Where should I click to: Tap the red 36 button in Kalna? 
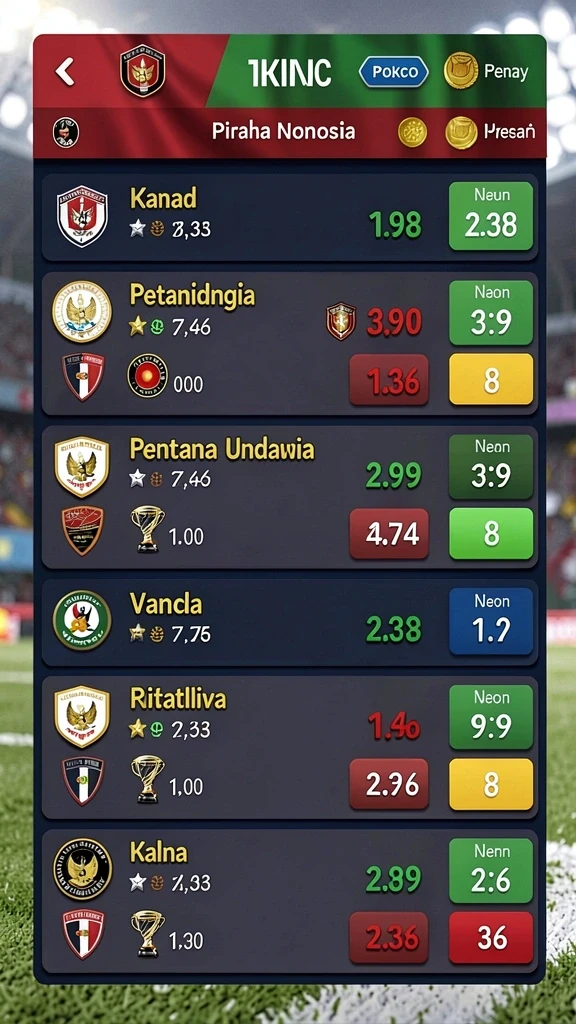pyautogui.click(x=490, y=938)
